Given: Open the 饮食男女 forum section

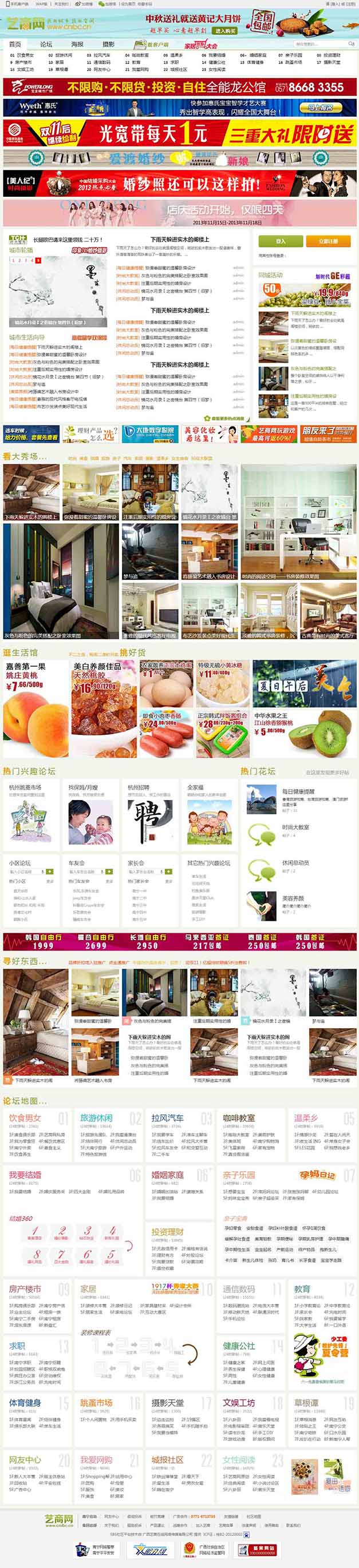Looking at the screenshot, I should pyautogui.click(x=25, y=1118).
